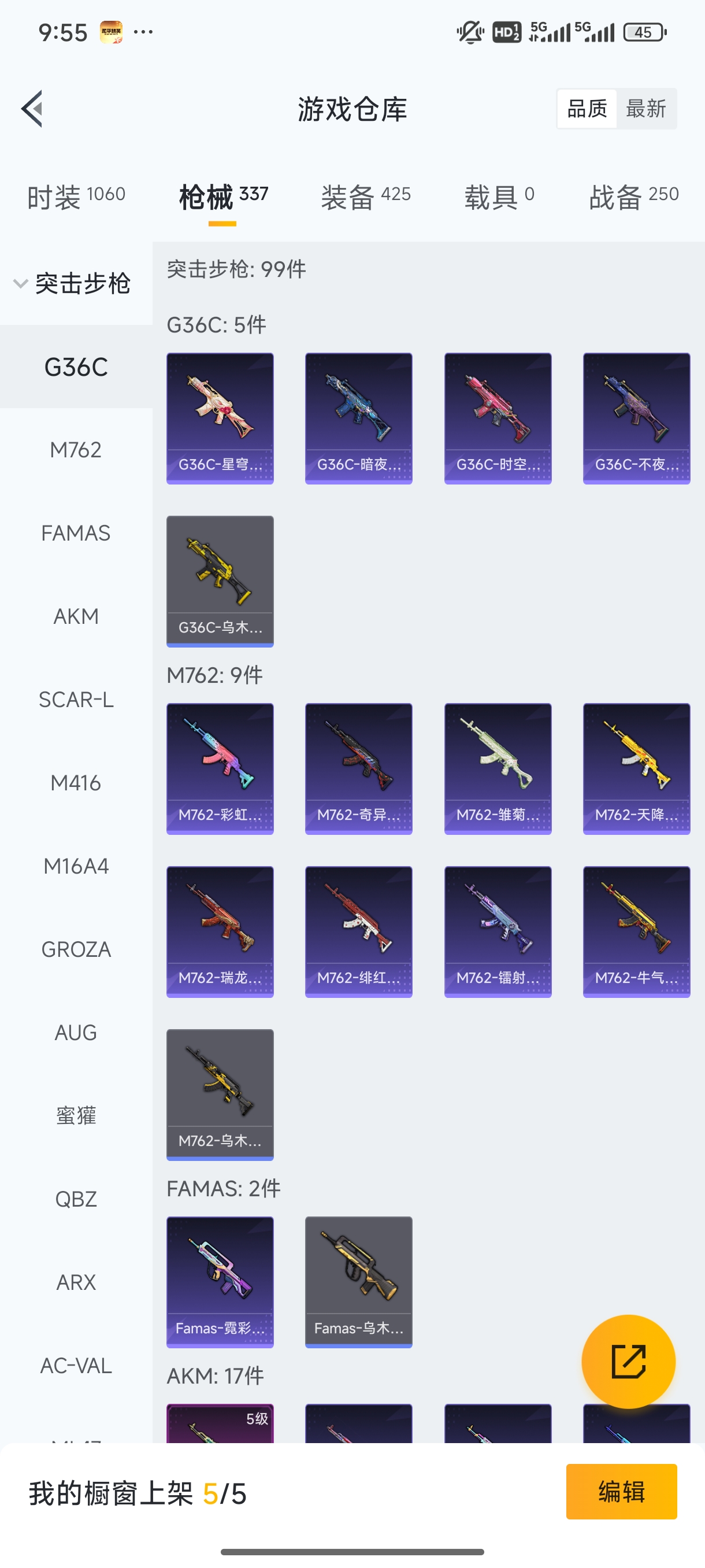Jump to FAMAS in the sidebar
This screenshot has width=705, height=1568.
coord(76,533)
